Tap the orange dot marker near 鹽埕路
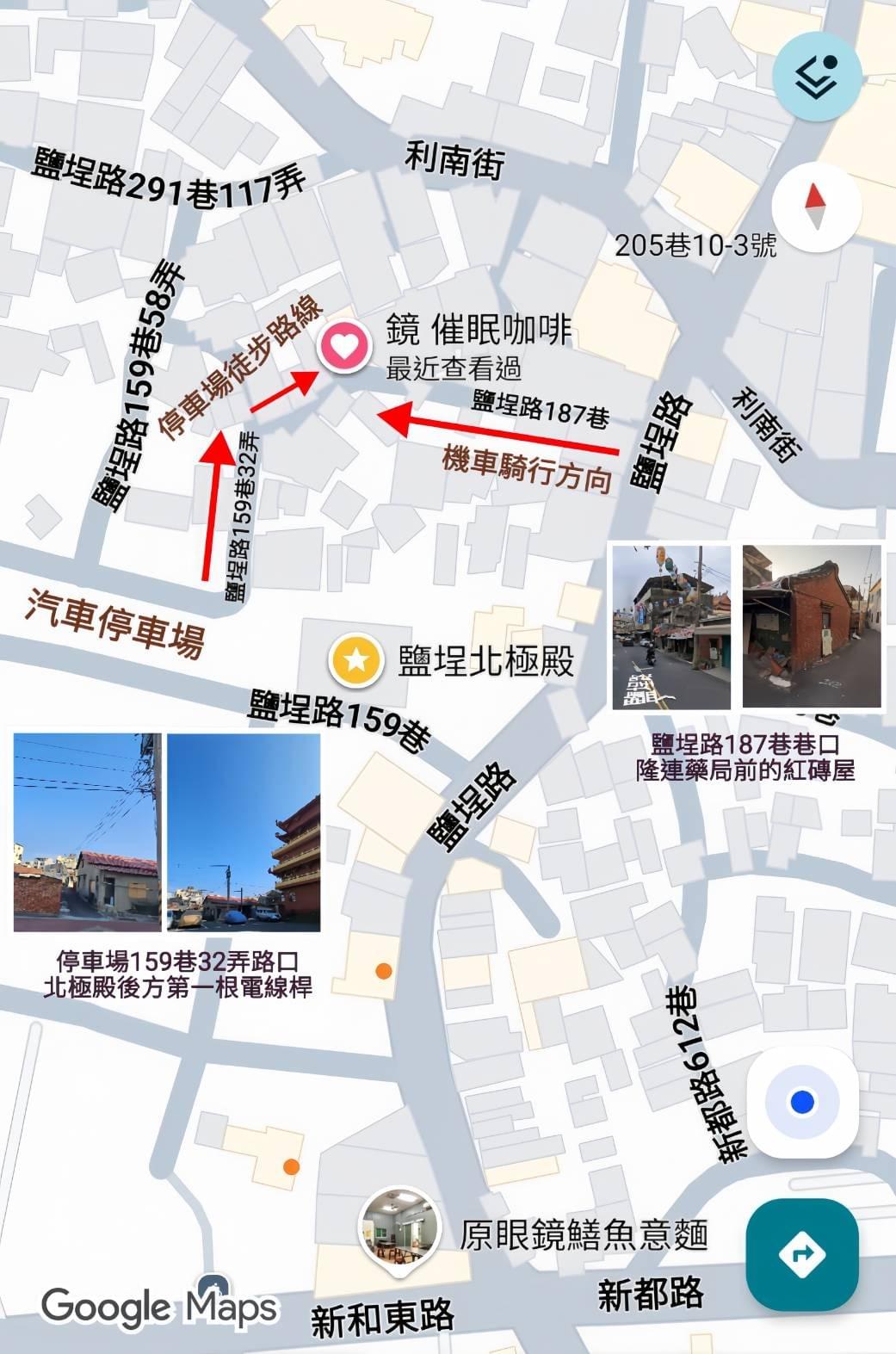The width and height of the screenshot is (896, 1354). (383, 969)
